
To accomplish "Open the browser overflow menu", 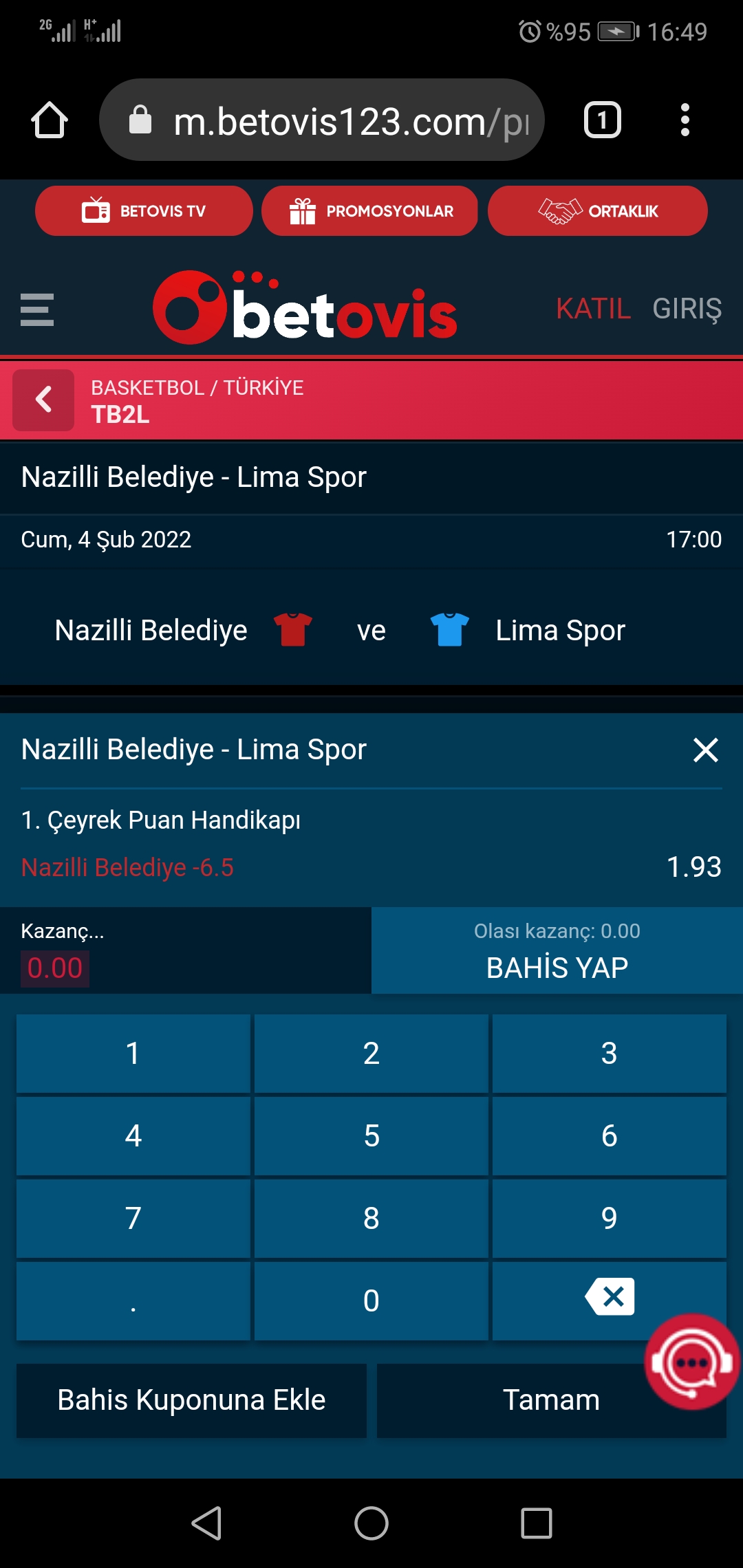I will 685,120.
